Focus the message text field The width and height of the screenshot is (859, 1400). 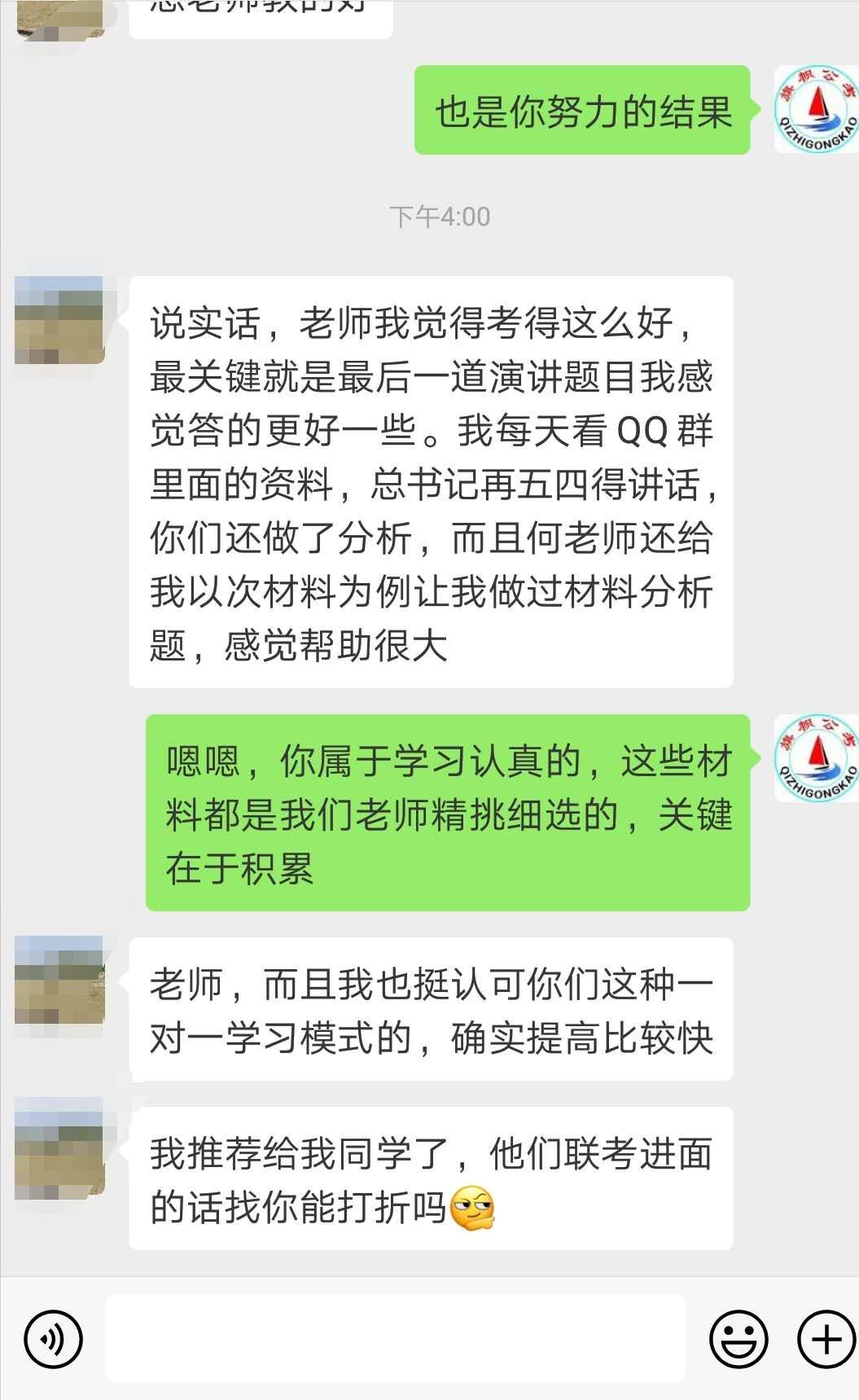click(396, 1338)
